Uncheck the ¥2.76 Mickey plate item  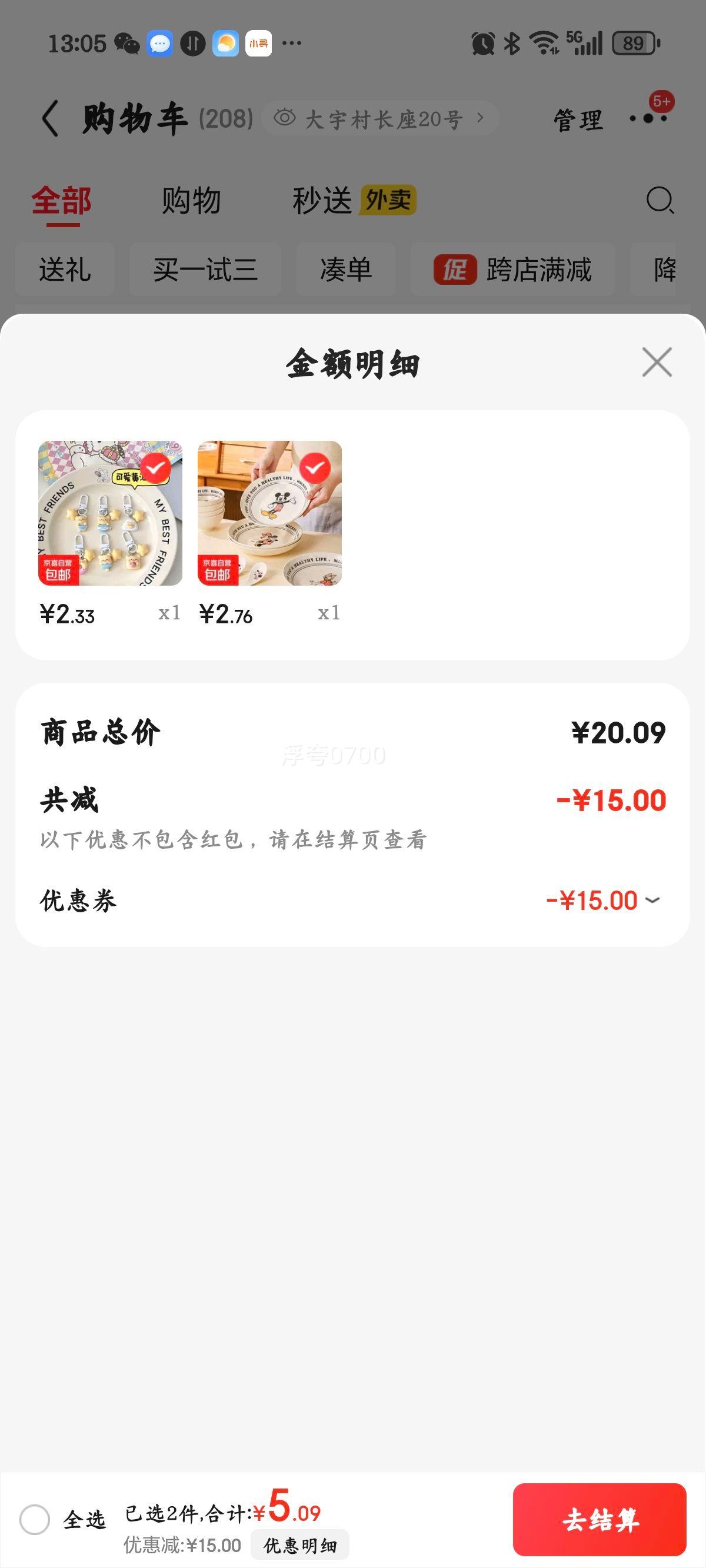[315, 468]
